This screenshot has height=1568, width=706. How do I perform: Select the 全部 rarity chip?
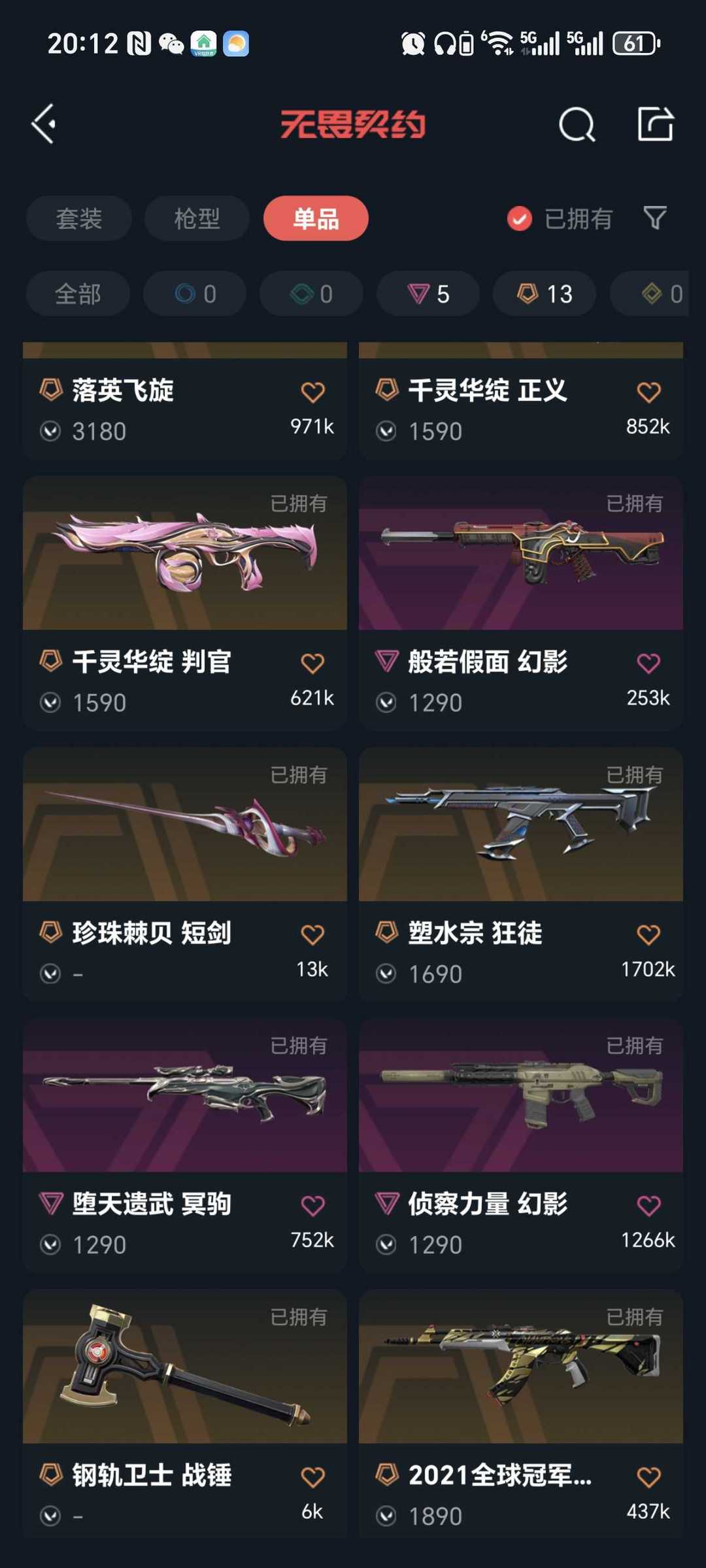point(78,294)
